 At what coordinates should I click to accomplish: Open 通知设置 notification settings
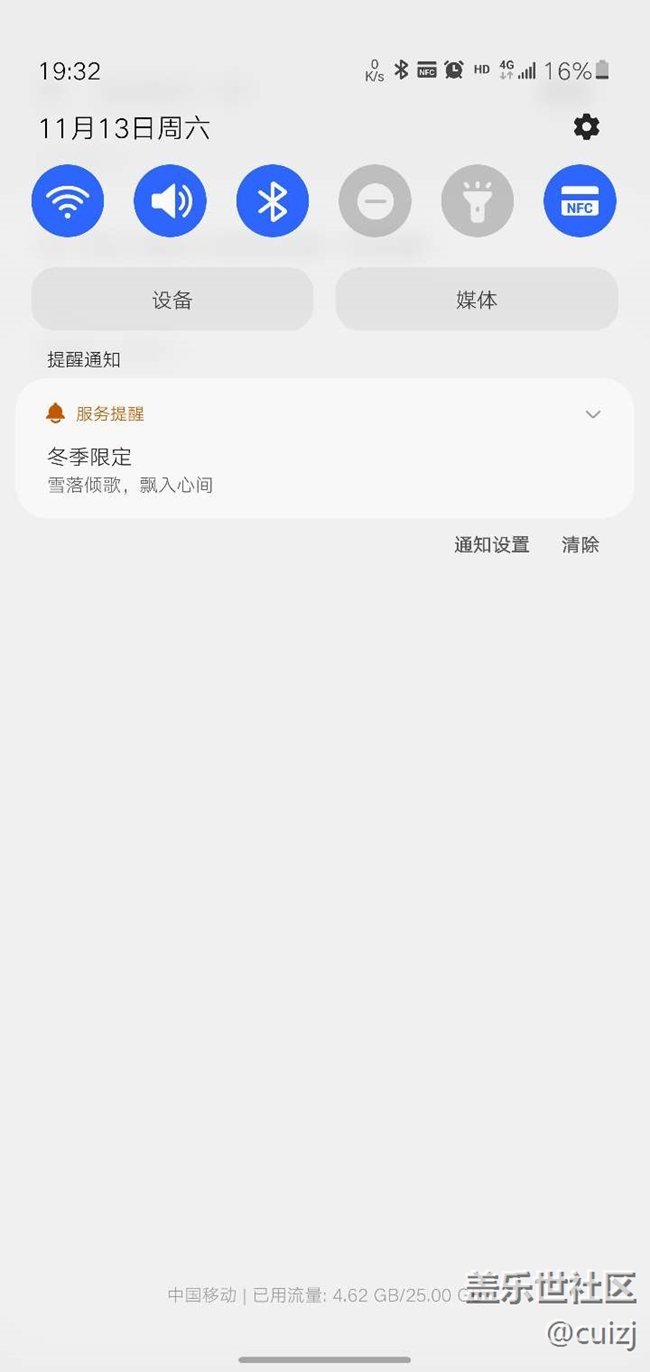[492, 545]
